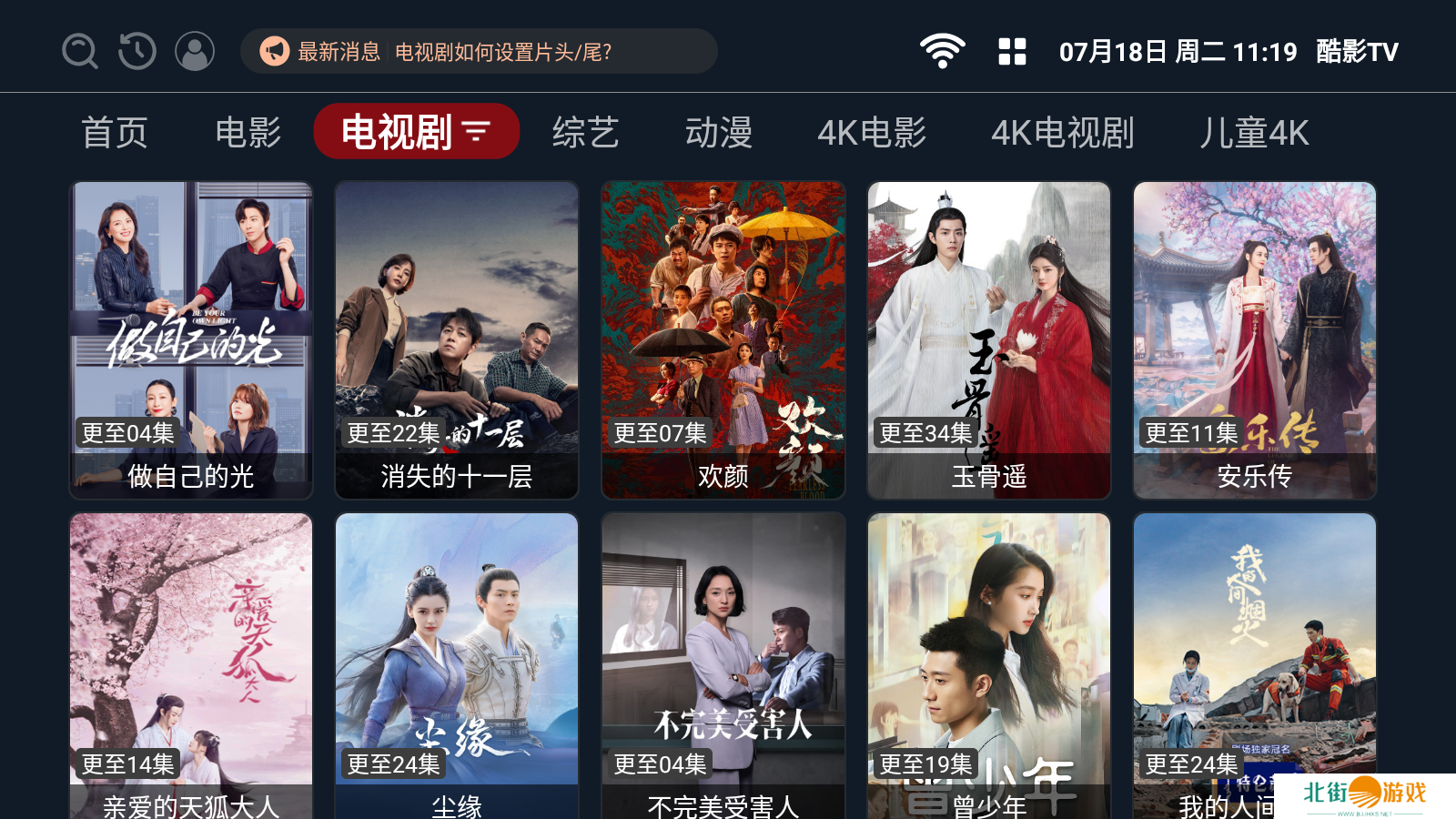This screenshot has width=1456, height=819.
Task: Play the series 欢颜
Action: click(x=723, y=339)
